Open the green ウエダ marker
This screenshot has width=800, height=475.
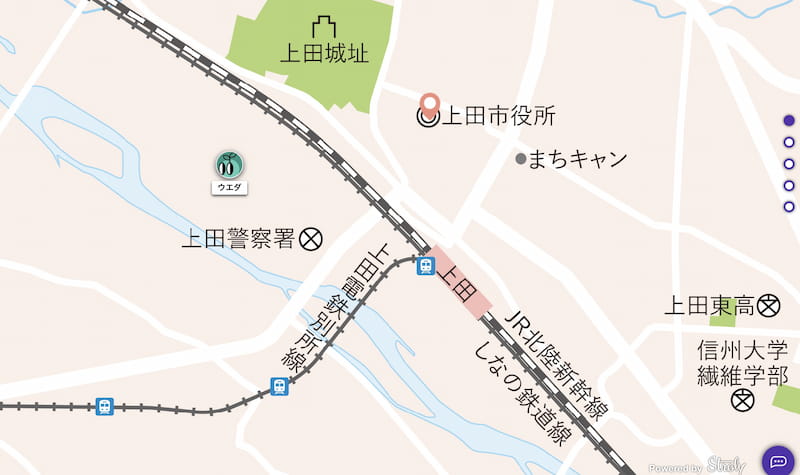tap(231, 164)
